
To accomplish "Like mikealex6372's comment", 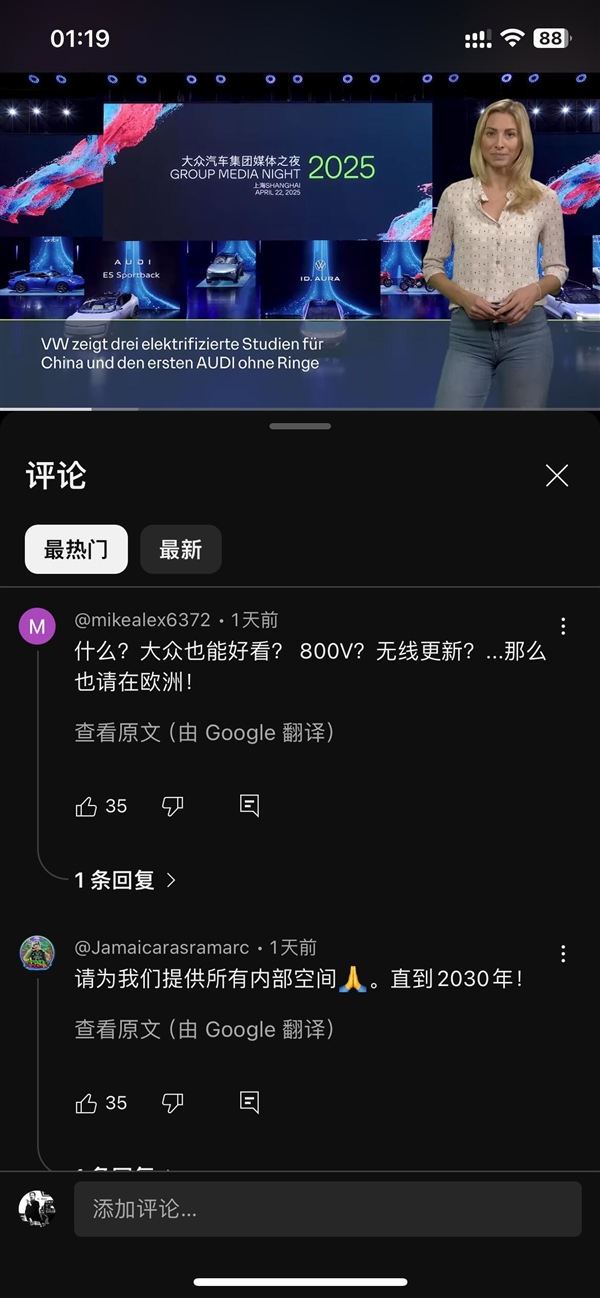I will 87,806.
